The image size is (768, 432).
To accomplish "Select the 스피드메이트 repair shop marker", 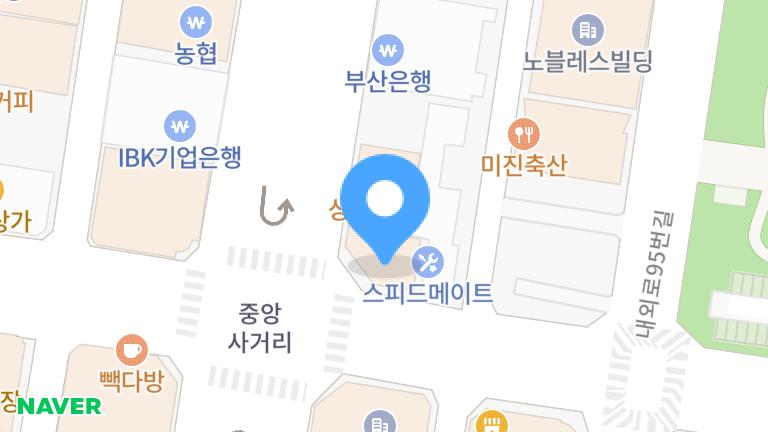I will point(428,264).
